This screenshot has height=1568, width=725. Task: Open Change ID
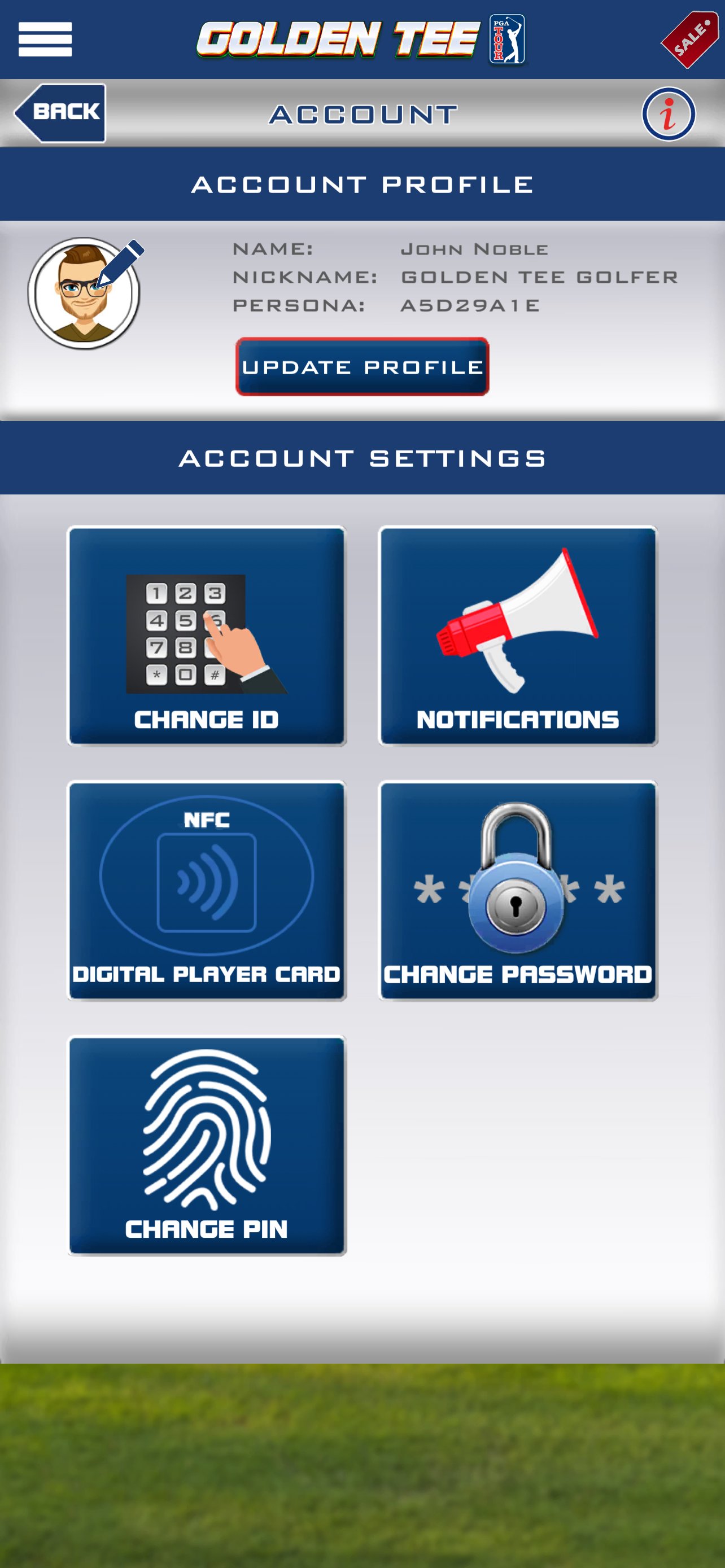click(206, 636)
